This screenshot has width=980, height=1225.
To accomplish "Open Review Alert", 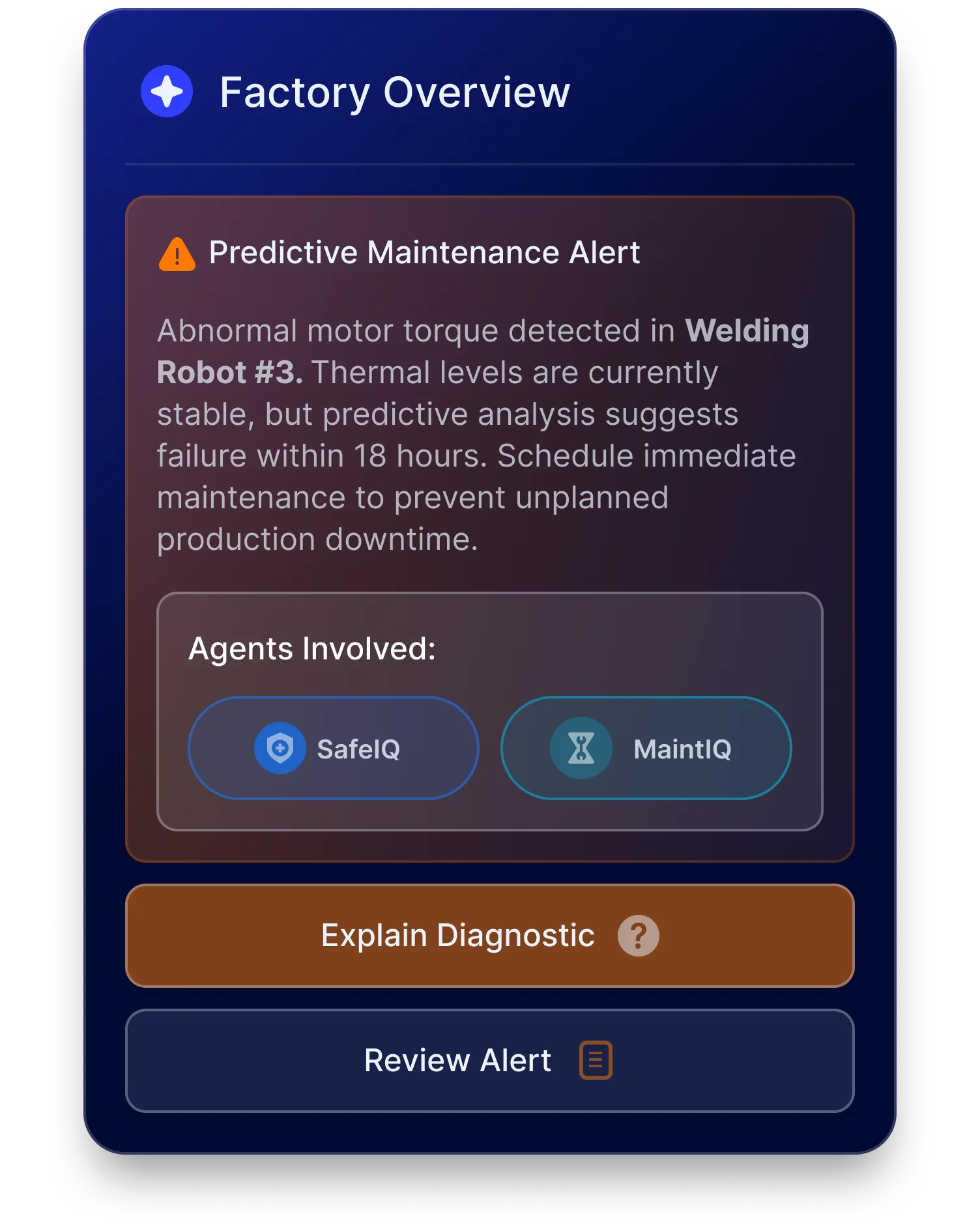I will pos(489,1060).
